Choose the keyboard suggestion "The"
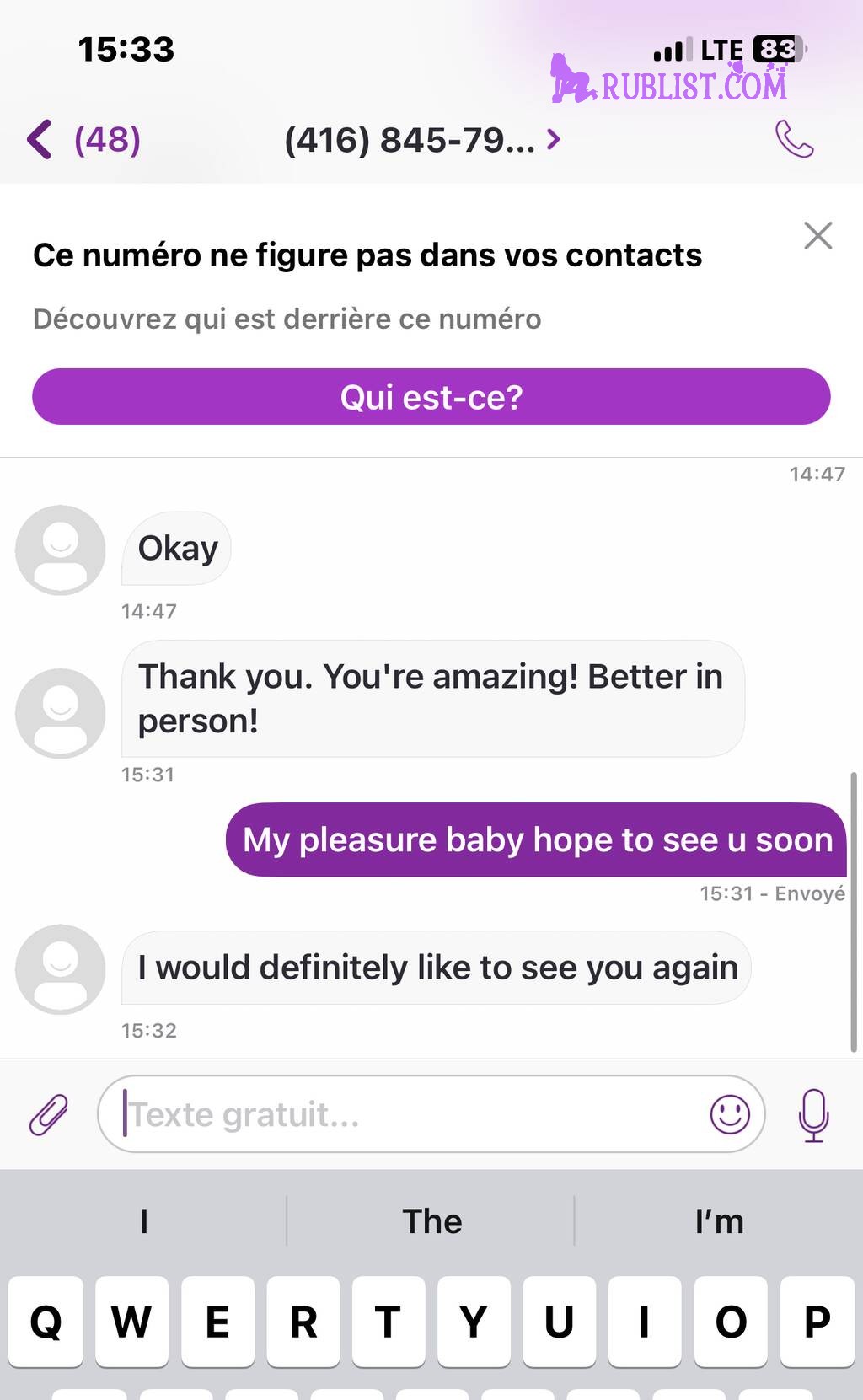Screen dimensions: 863x1400 pyautogui.click(x=431, y=1220)
